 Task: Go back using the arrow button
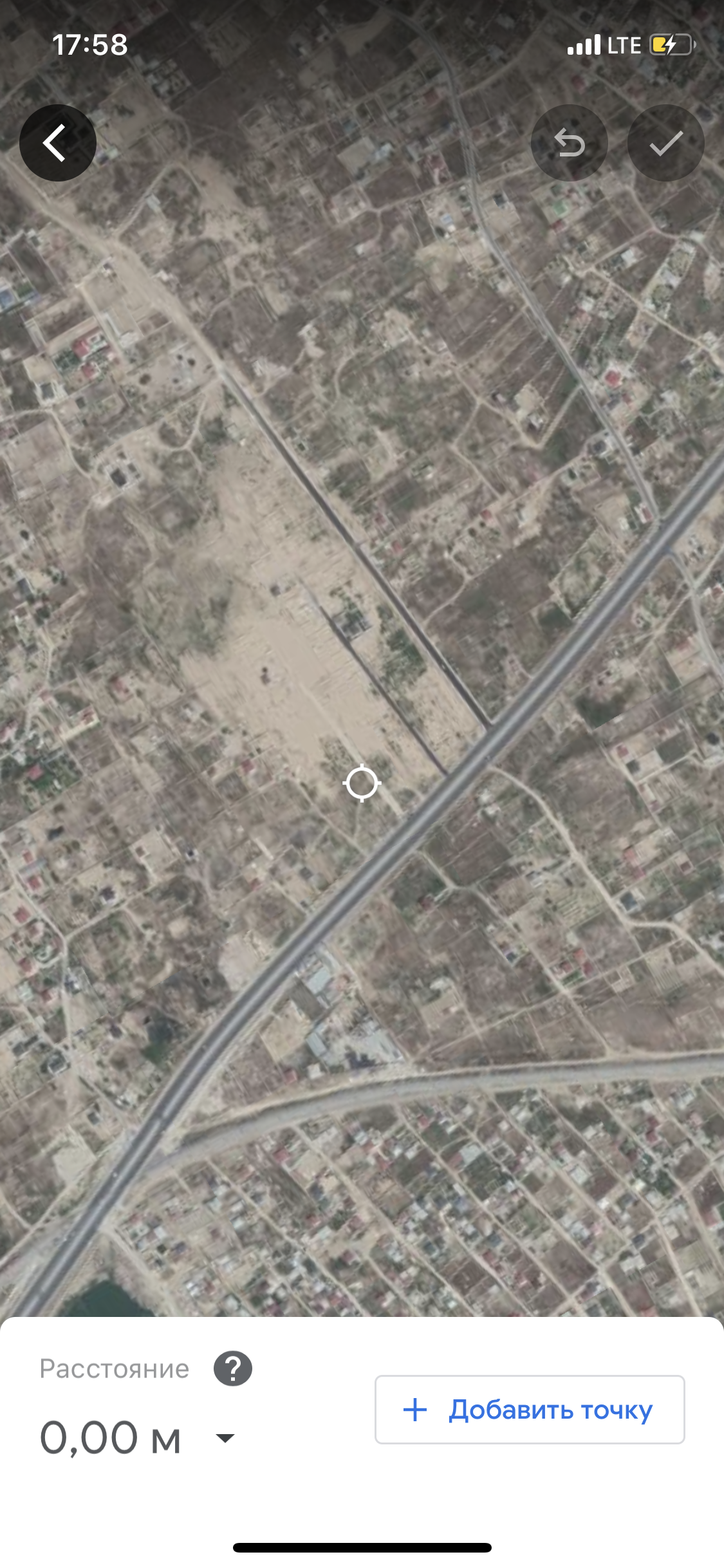tap(58, 143)
